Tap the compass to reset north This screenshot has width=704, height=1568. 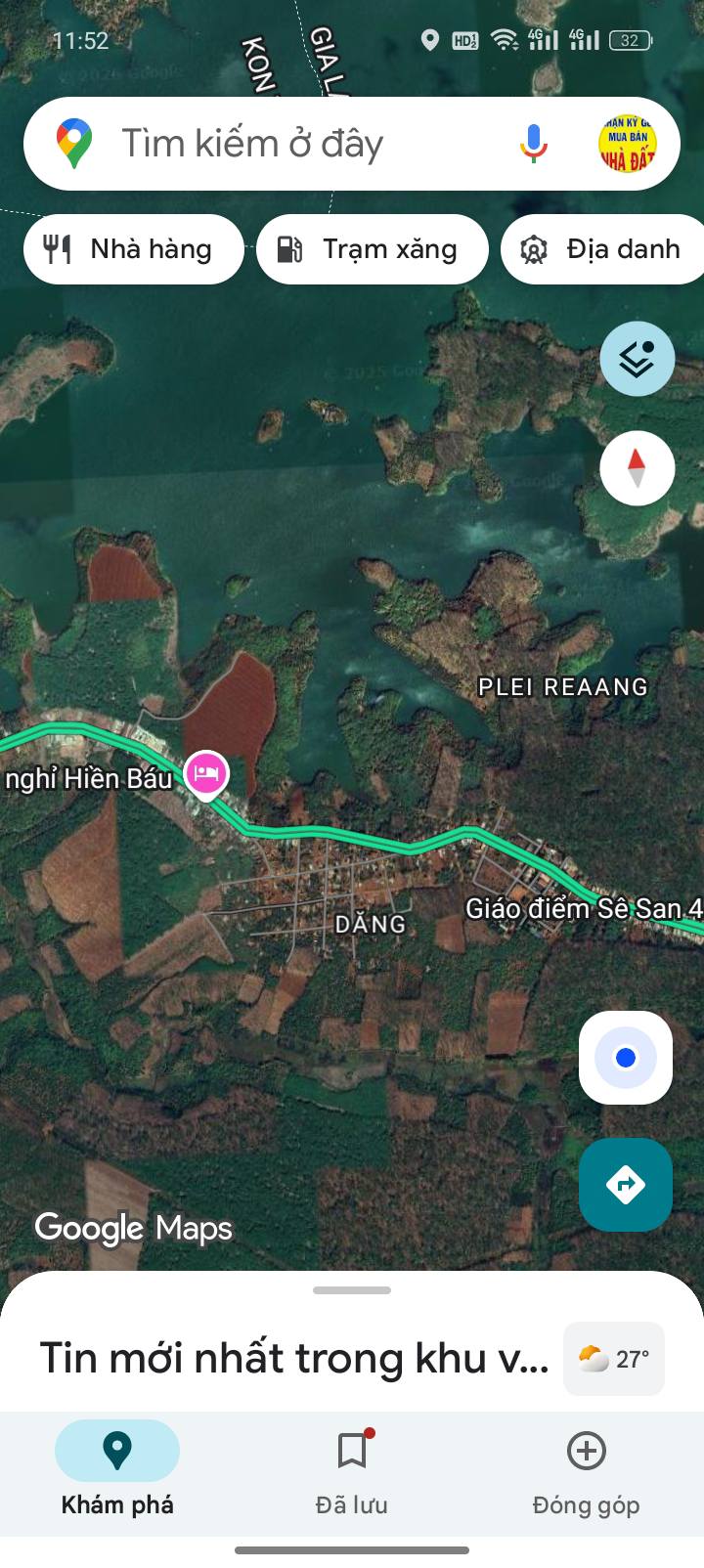click(637, 468)
